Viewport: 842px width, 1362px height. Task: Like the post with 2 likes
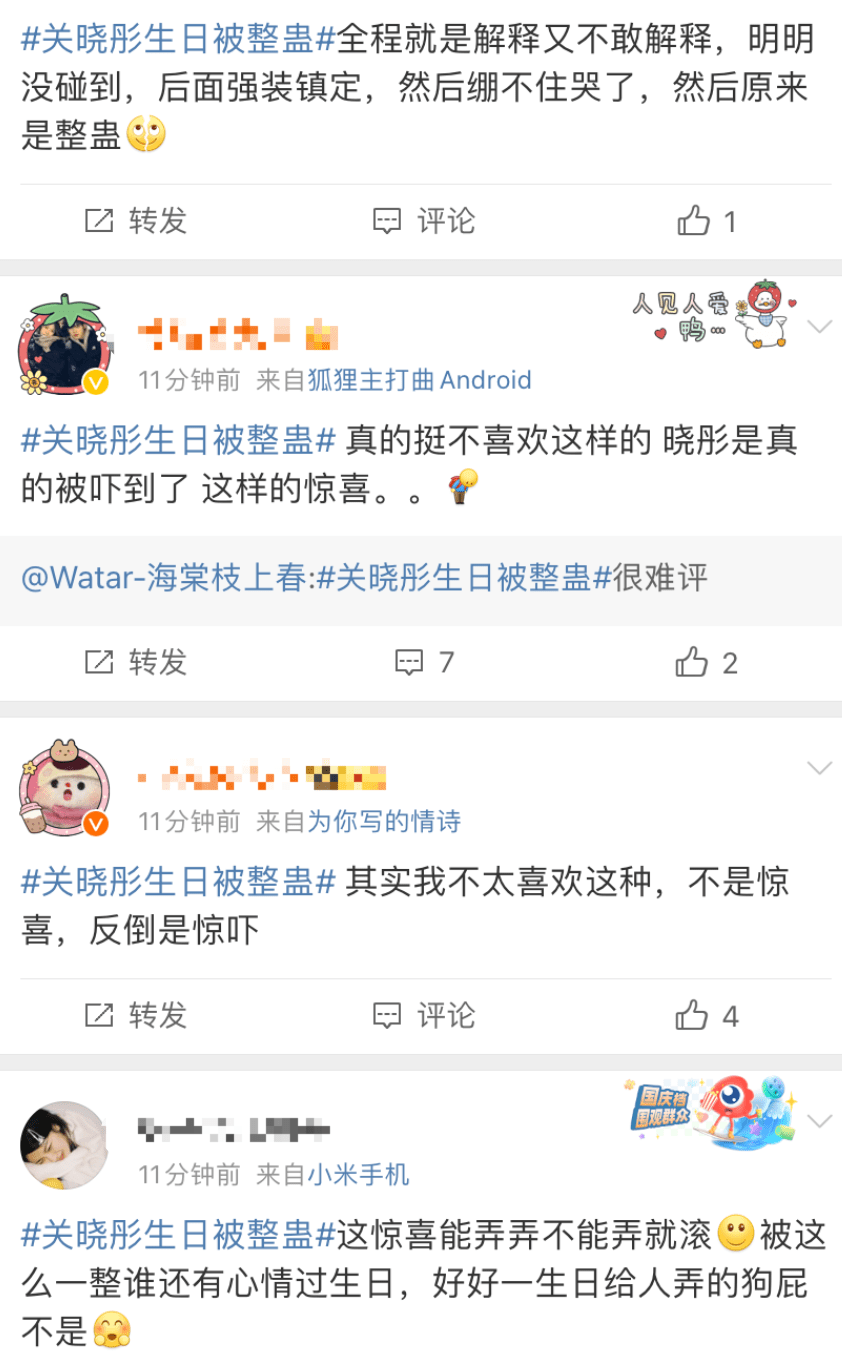point(706,662)
